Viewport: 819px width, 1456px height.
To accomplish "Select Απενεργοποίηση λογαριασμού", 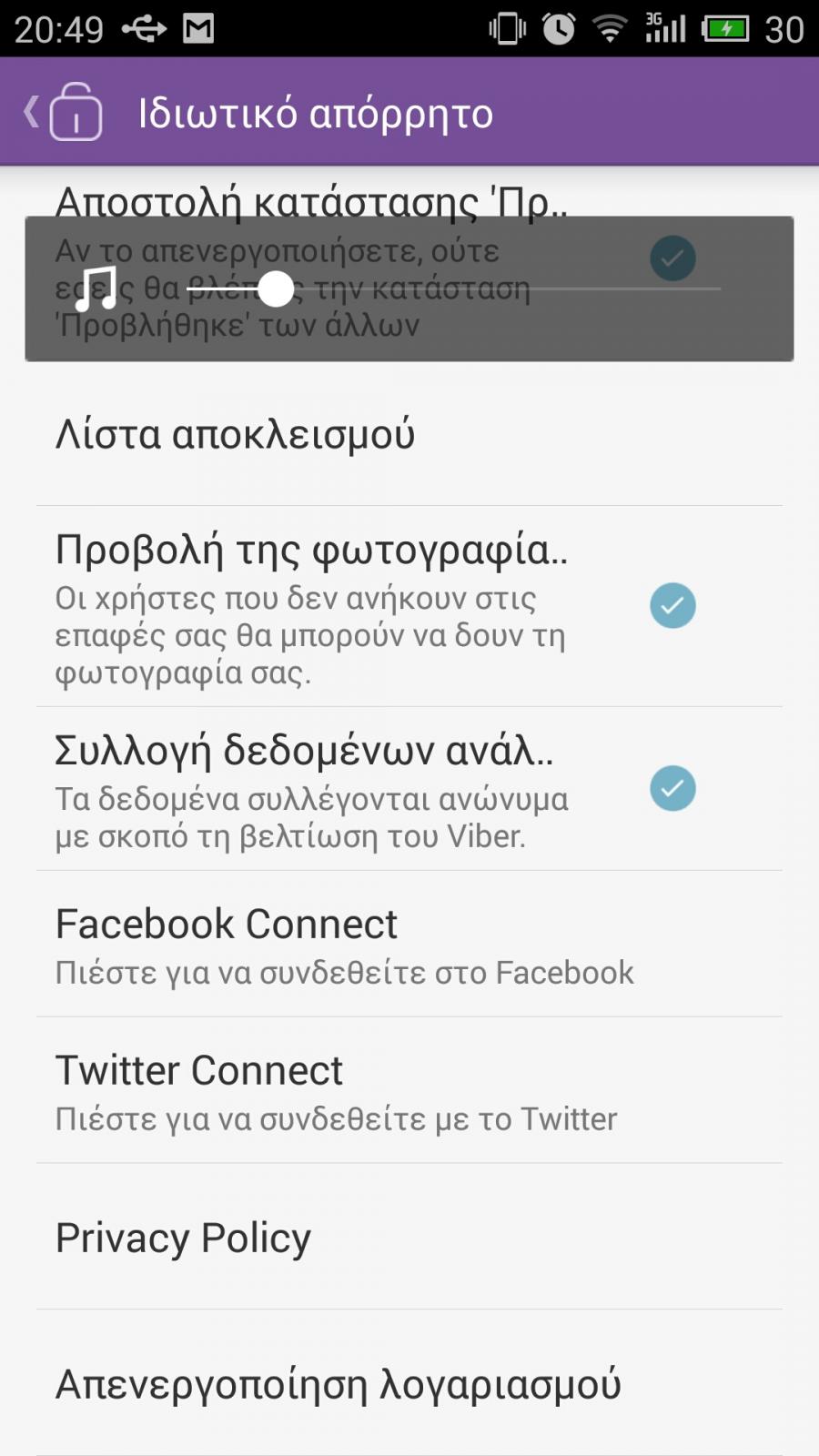I will pos(409,1383).
